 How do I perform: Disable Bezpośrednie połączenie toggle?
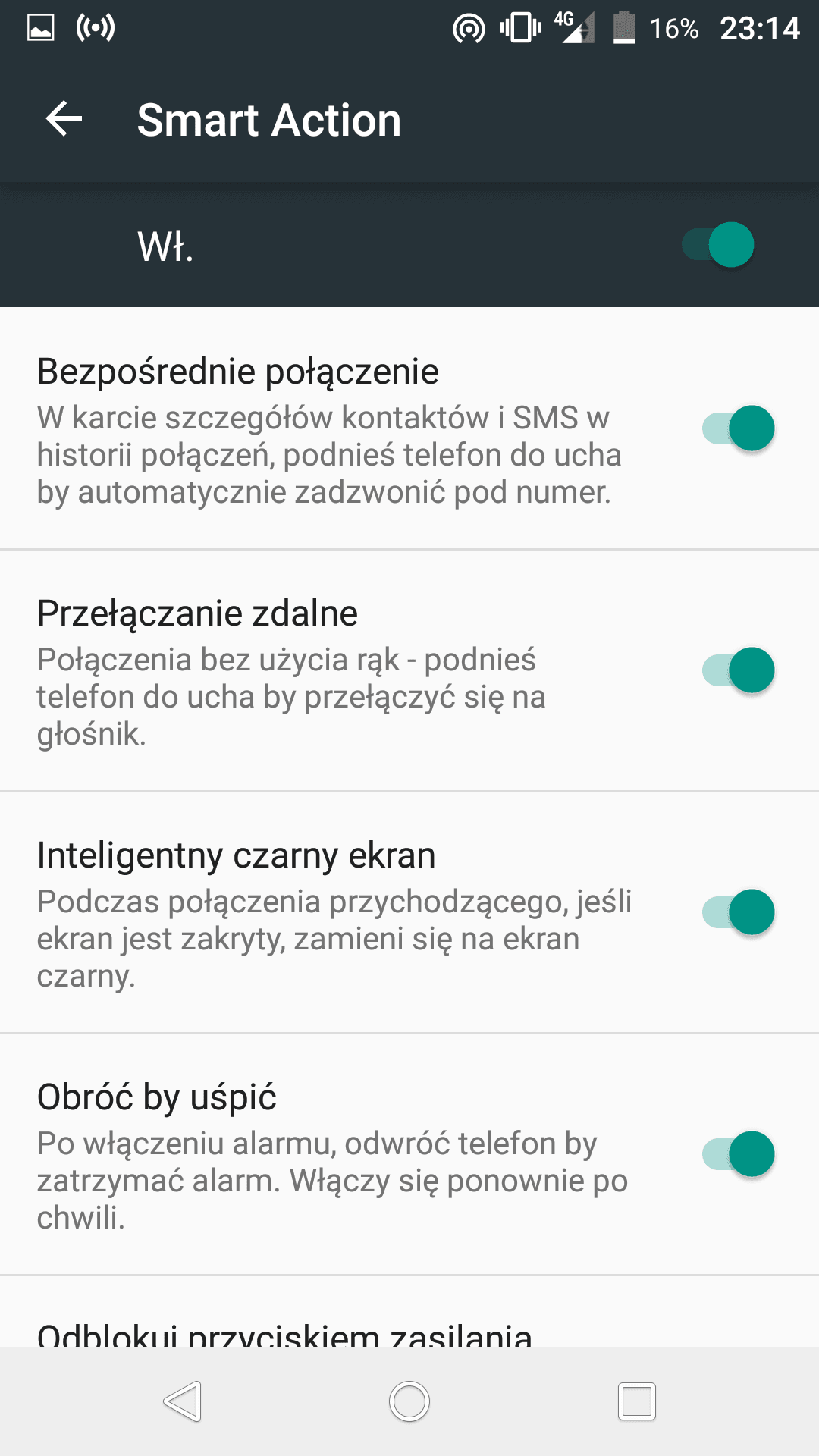coord(738,428)
